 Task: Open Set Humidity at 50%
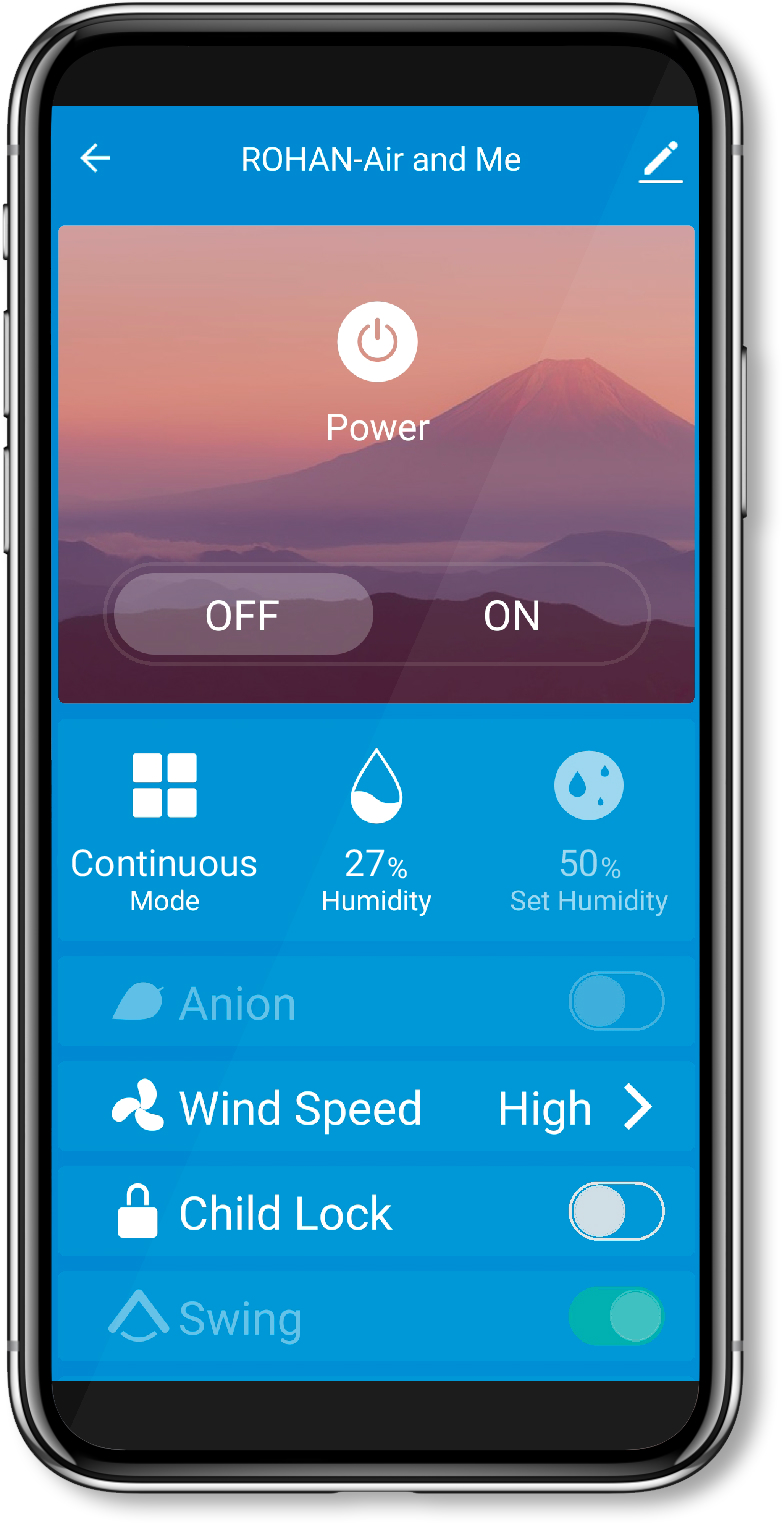pos(588,830)
